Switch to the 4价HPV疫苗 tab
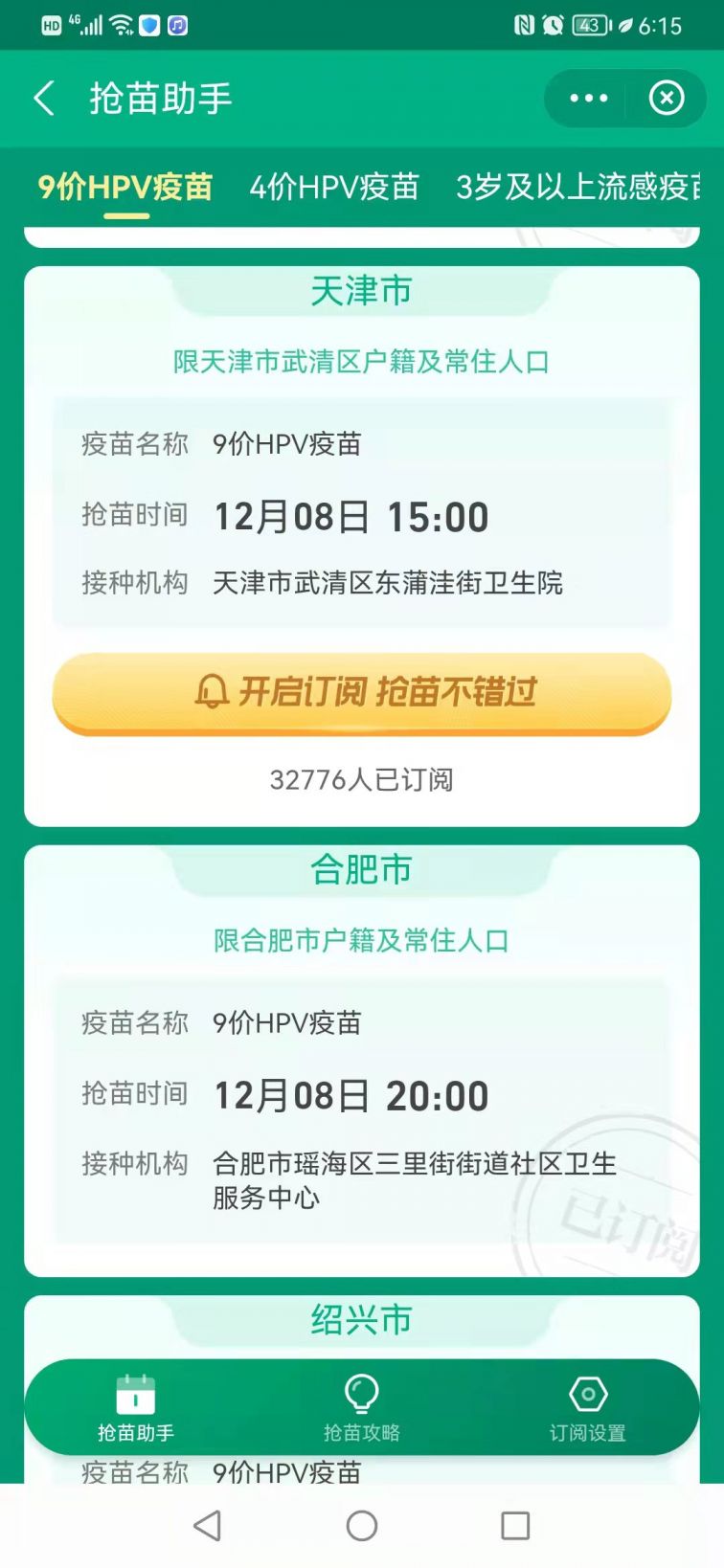The width and height of the screenshot is (724, 1568). click(334, 187)
